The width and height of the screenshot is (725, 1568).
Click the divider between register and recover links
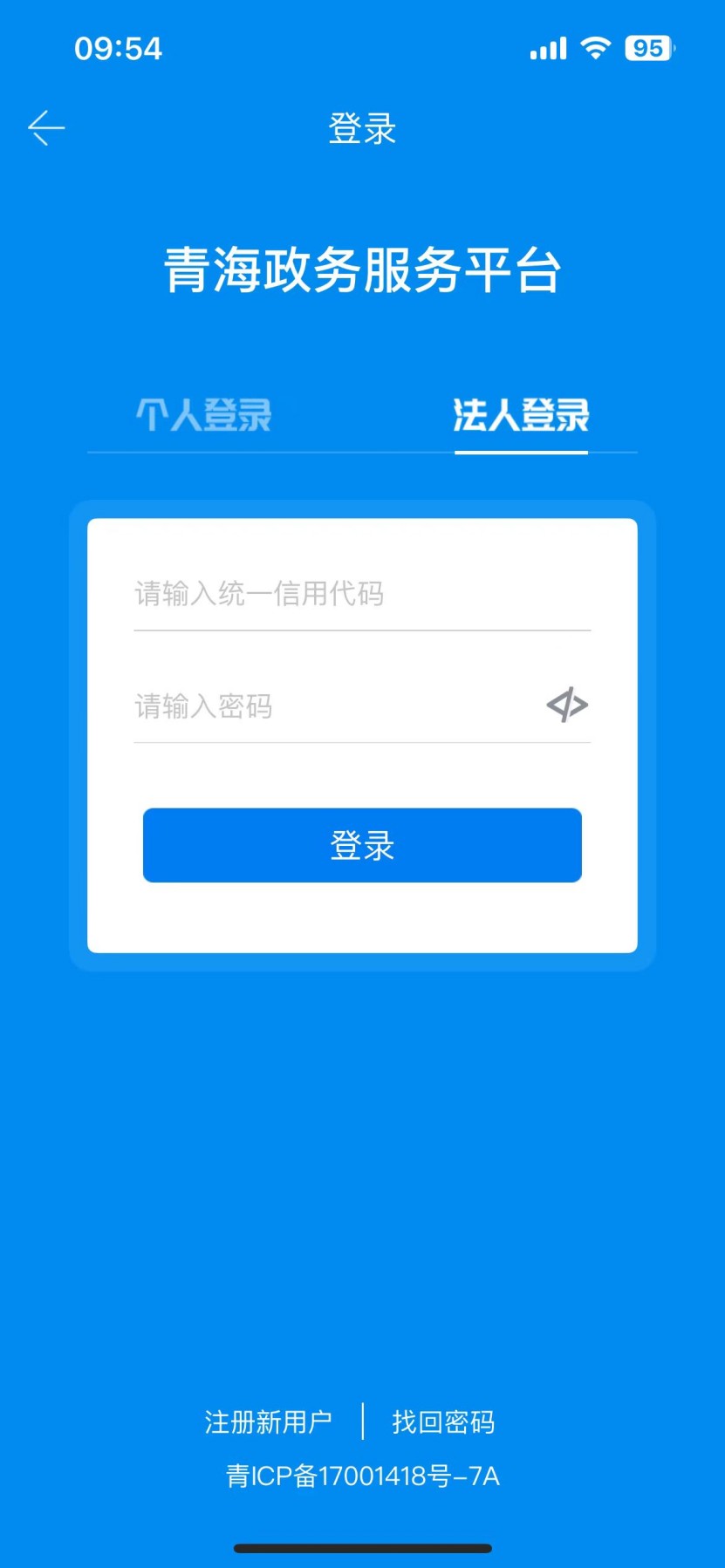coord(363,1420)
